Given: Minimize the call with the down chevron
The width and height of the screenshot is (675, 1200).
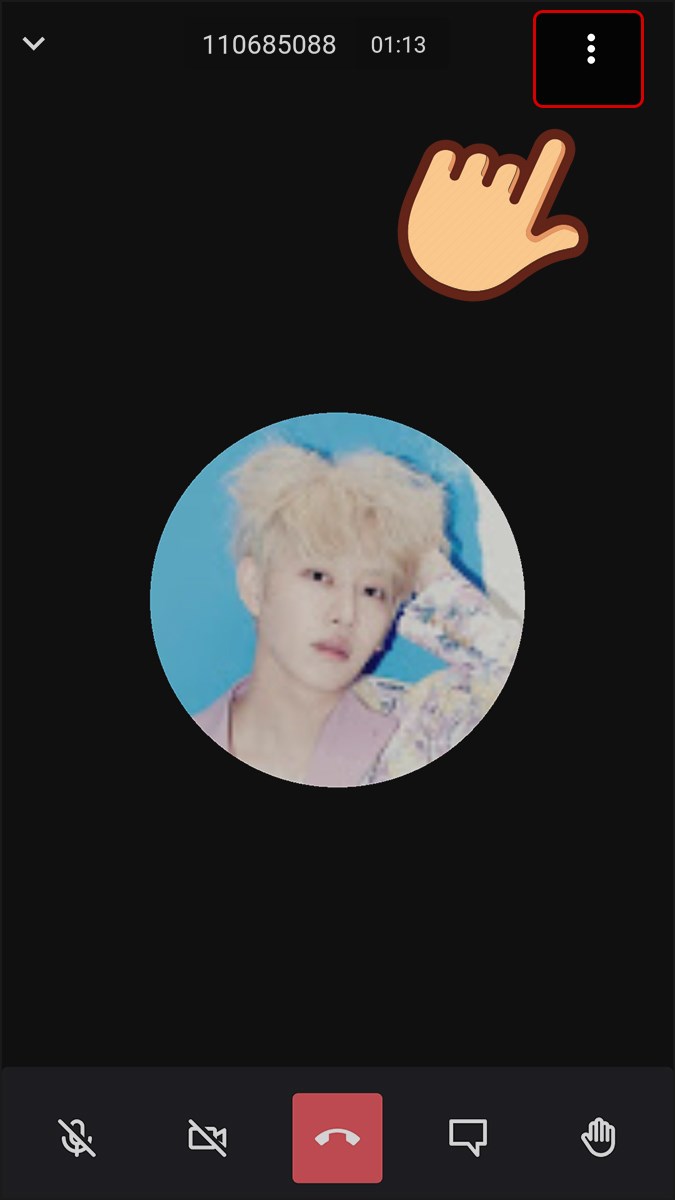Looking at the screenshot, I should tap(34, 44).
